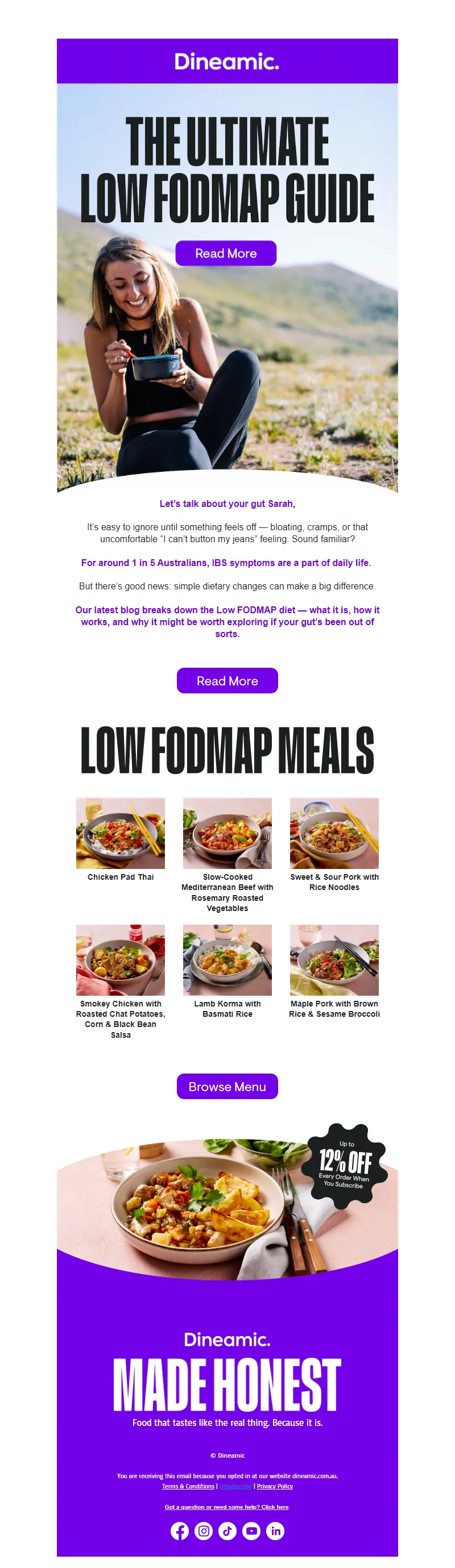View the Chicken Pad Thai meal

(121, 833)
